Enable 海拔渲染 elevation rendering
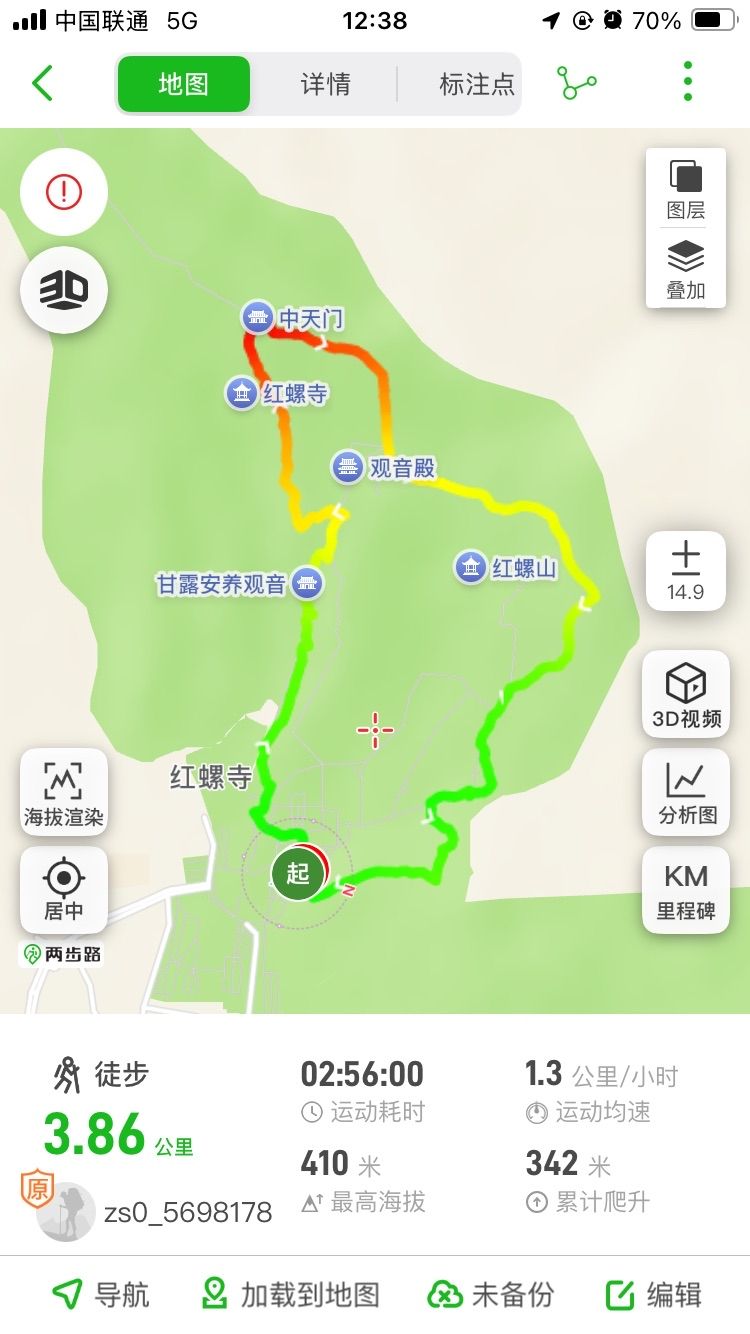This screenshot has width=750, height=1334. (64, 793)
